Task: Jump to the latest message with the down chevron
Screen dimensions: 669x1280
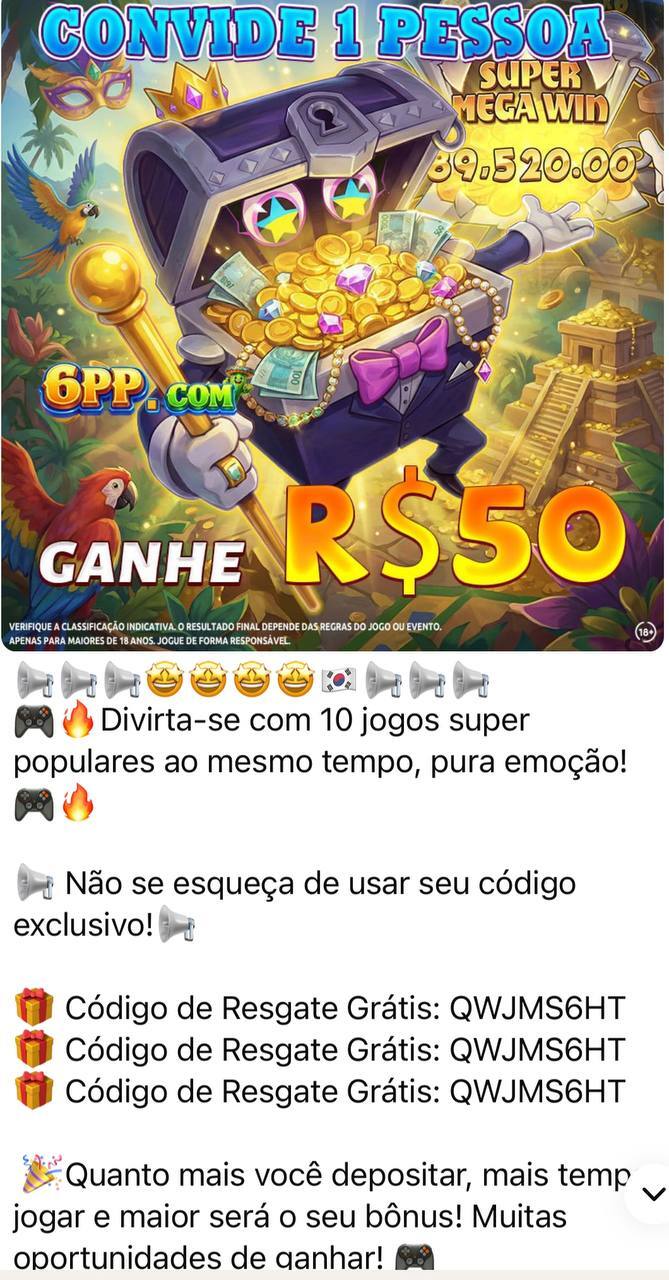Action: (652, 1194)
